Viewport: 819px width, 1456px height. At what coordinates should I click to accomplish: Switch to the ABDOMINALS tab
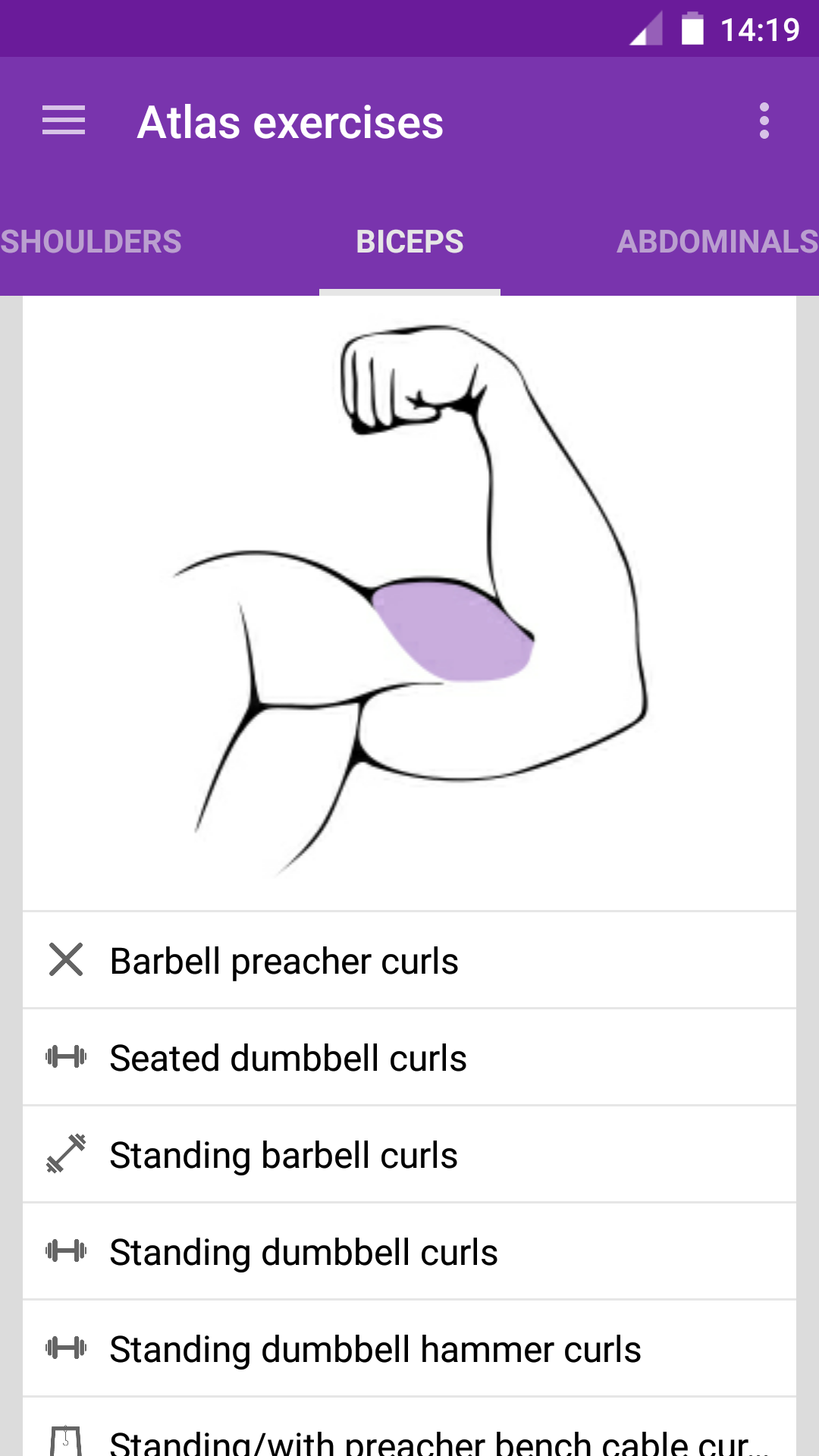tap(717, 241)
